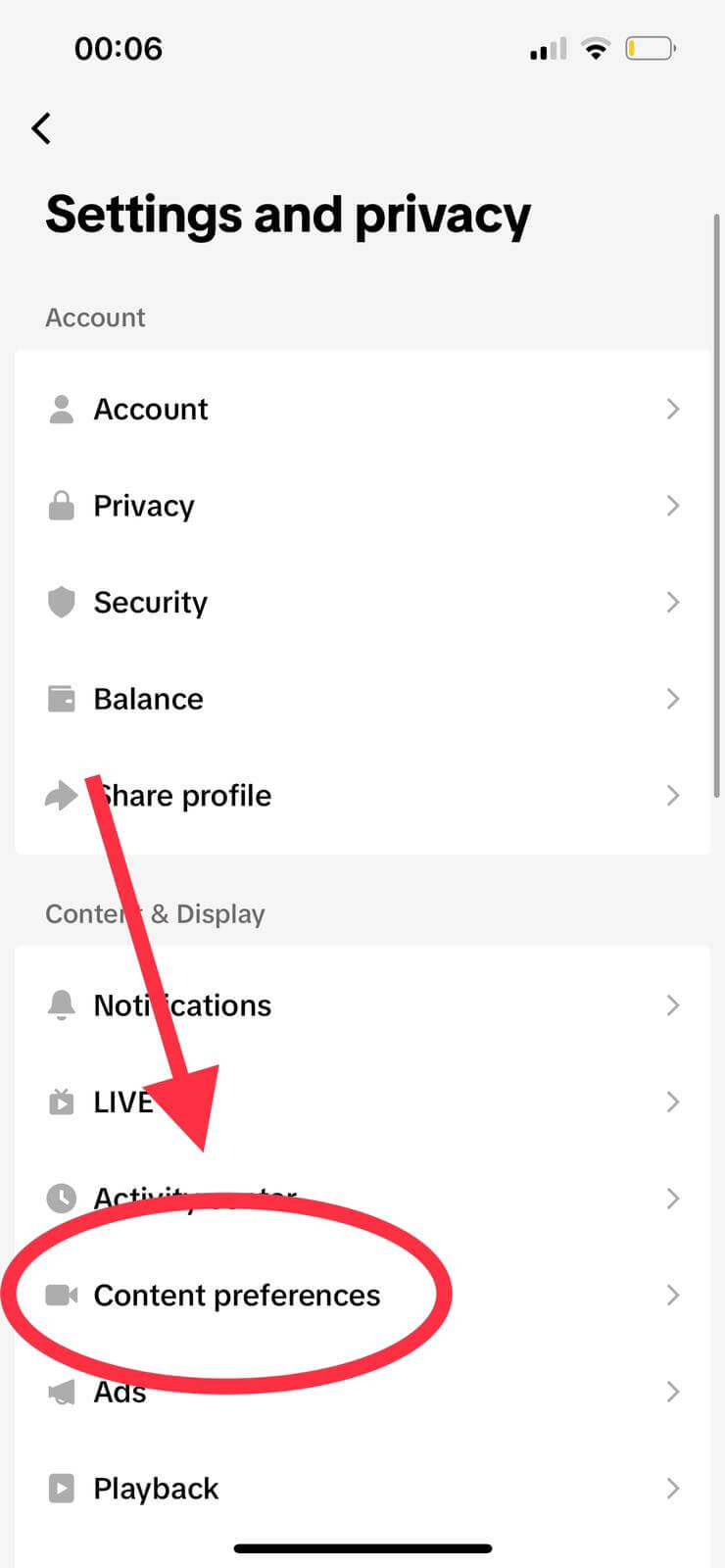Tap the Playback video icon
The image size is (725, 1568).
(x=62, y=1488)
